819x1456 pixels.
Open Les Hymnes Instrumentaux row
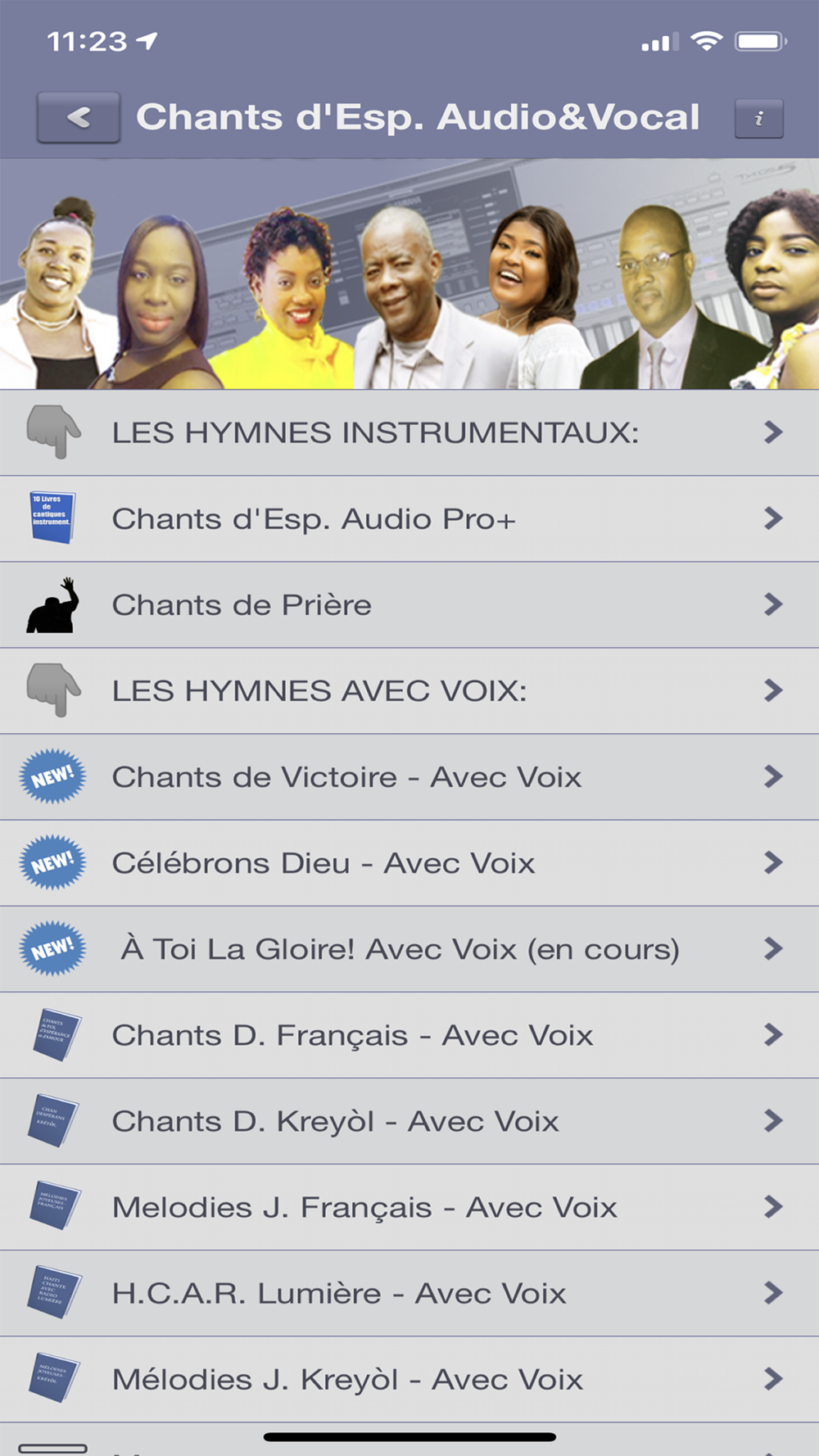click(x=409, y=433)
